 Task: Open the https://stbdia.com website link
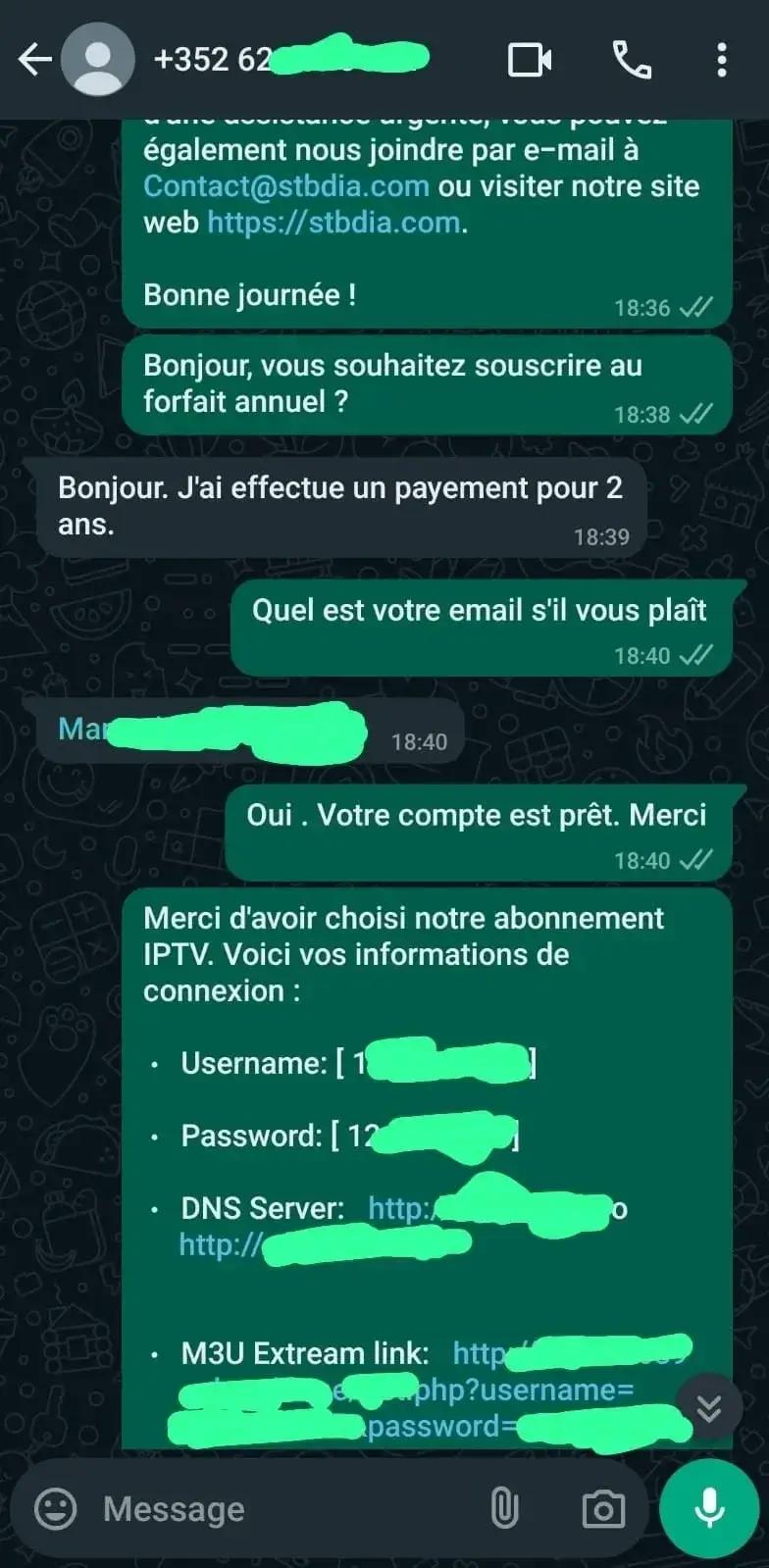point(333,223)
